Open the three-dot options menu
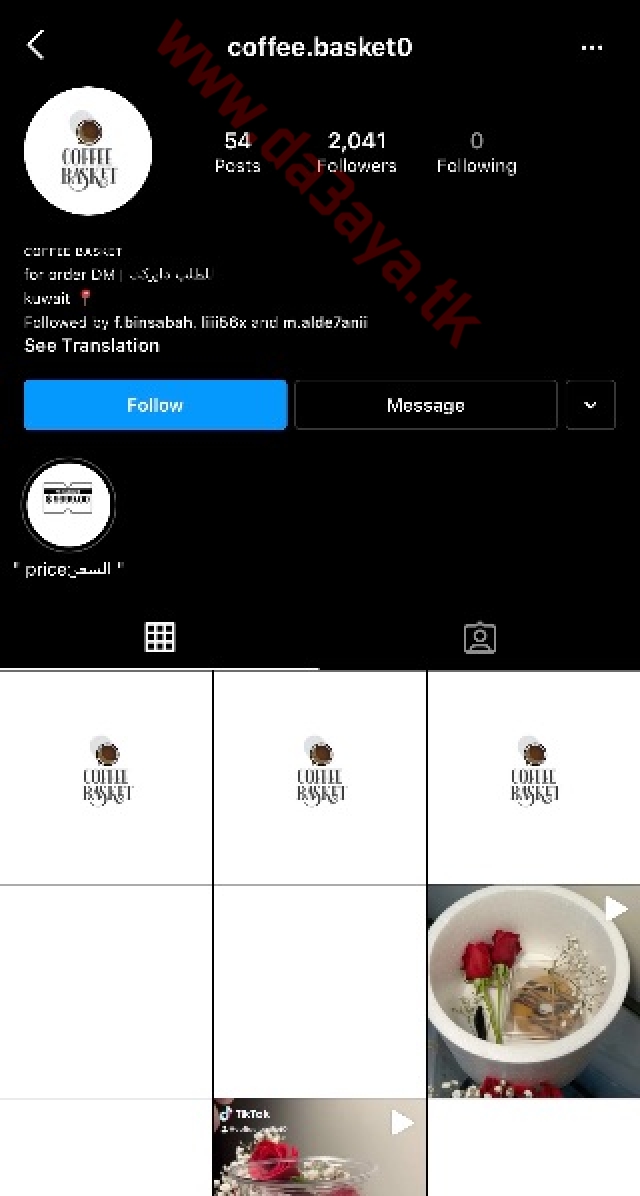This screenshot has height=1196, width=640. [591, 47]
